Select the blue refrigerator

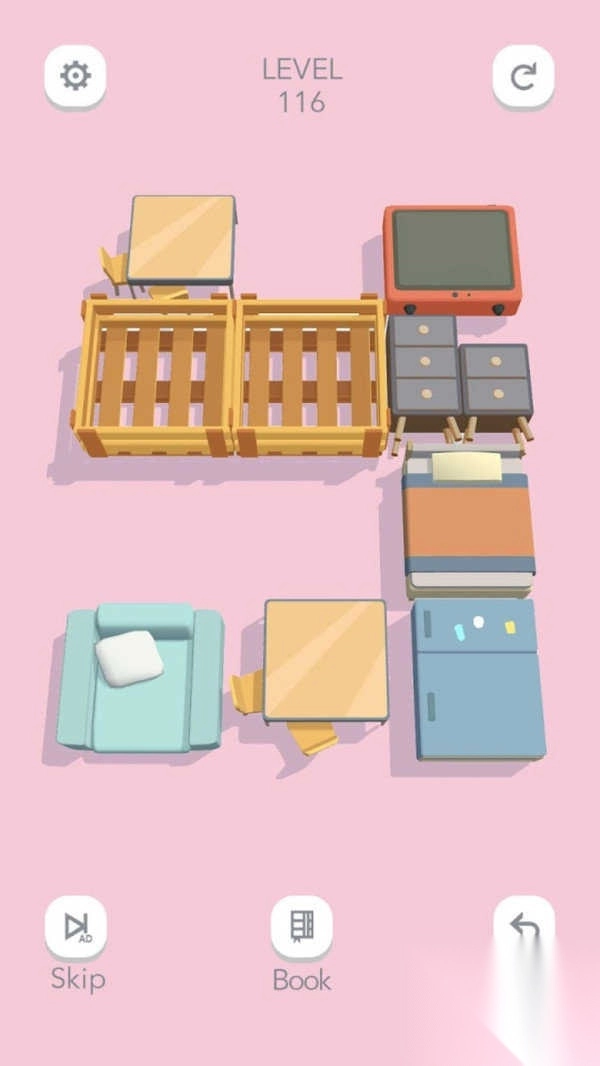[x=478, y=677]
